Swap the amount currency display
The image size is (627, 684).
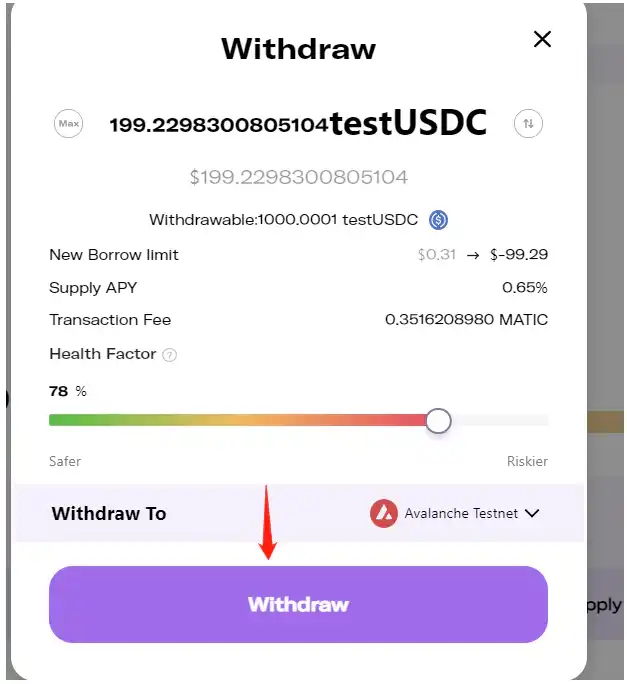(x=528, y=124)
